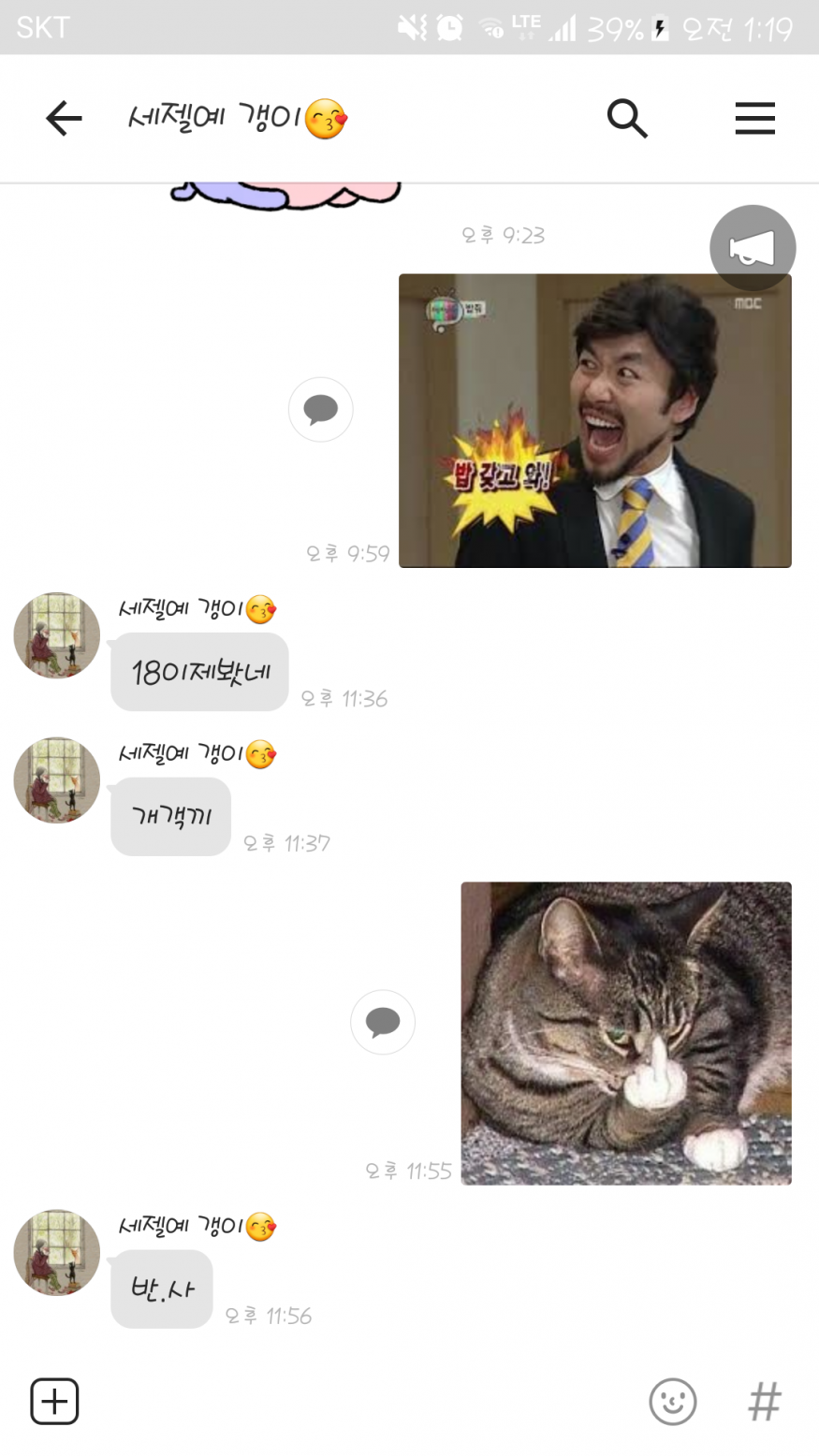Tap the comment bubble beside the MBC photo
This screenshot has height=1456, width=819.
[x=320, y=410]
